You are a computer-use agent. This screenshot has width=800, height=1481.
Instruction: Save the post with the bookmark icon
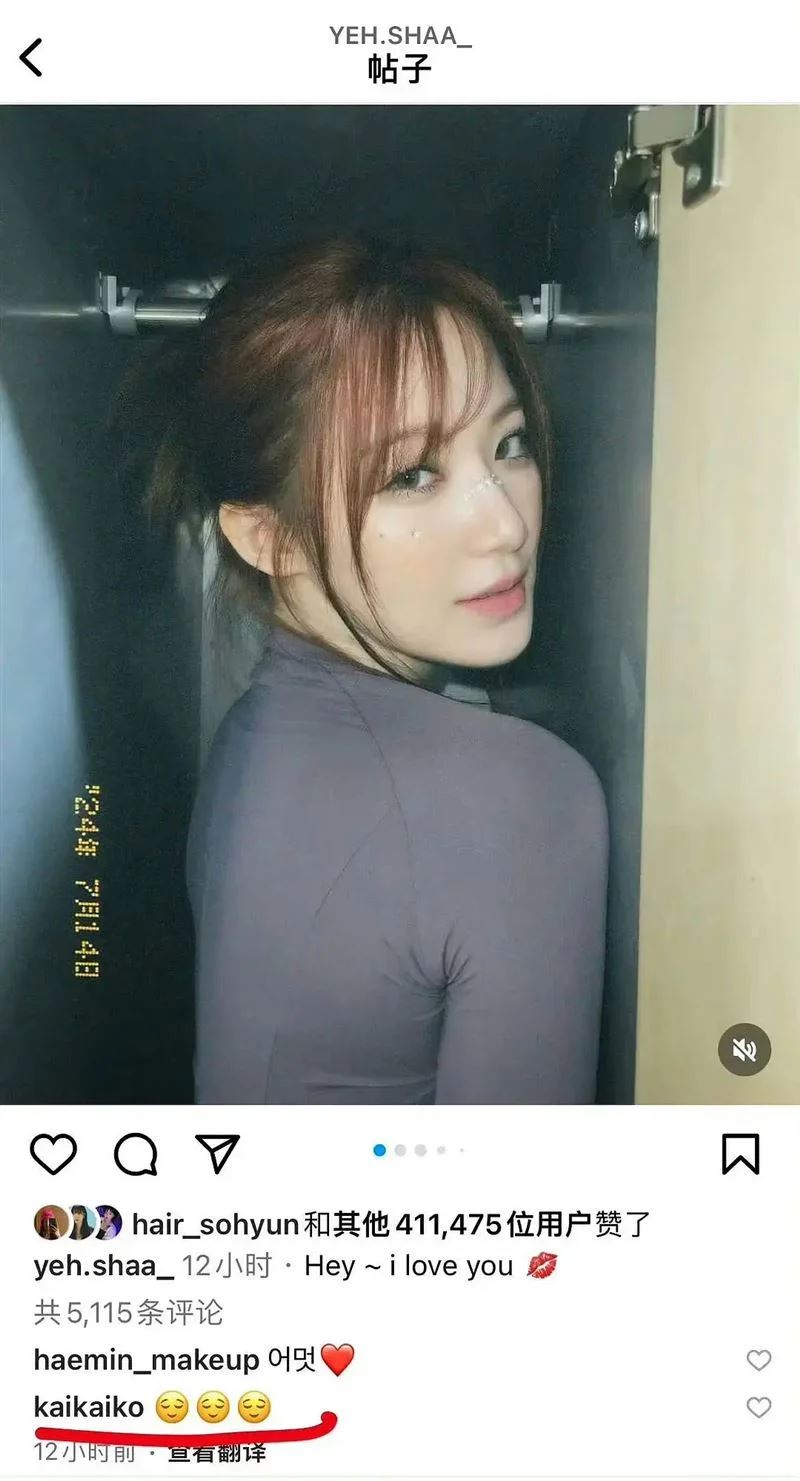(x=742, y=1155)
